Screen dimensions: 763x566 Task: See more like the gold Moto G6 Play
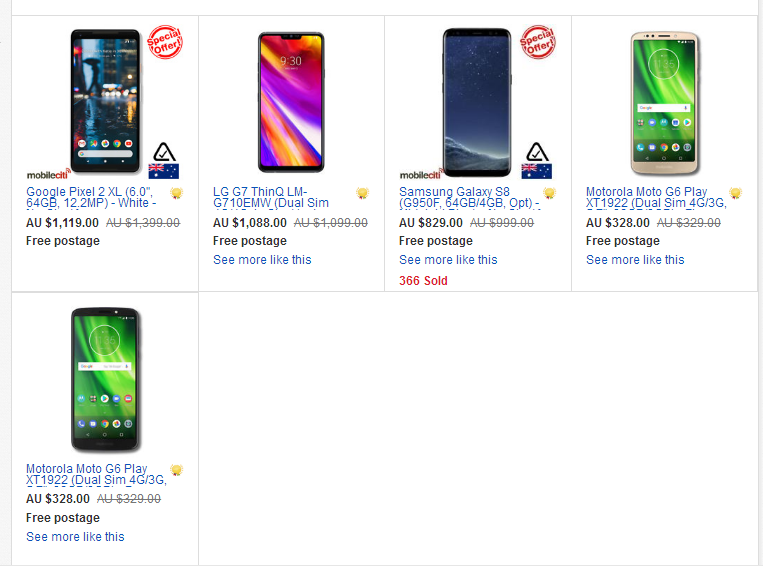click(635, 259)
